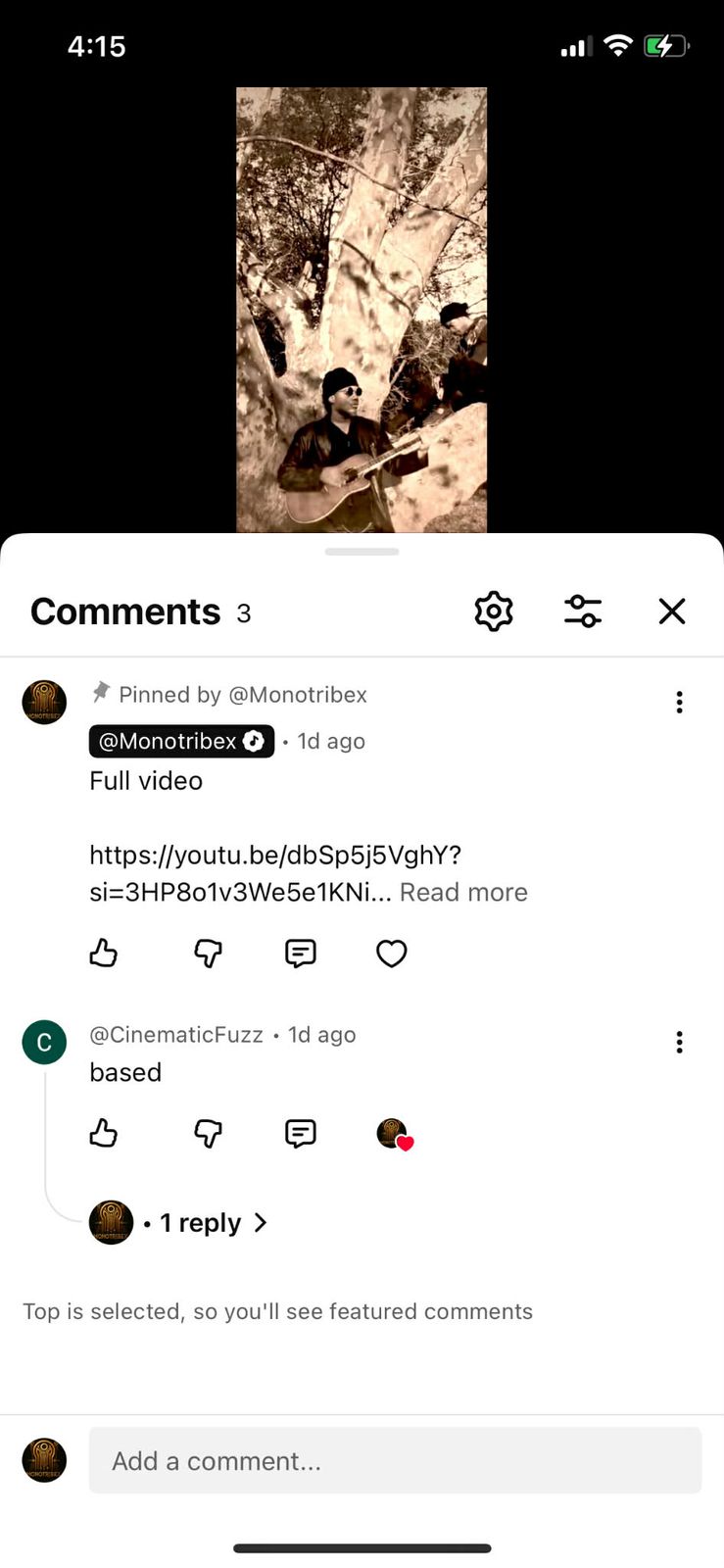Expand pinned comment with Read more
This screenshot has height=1568, width=724.
coord(463,893)
